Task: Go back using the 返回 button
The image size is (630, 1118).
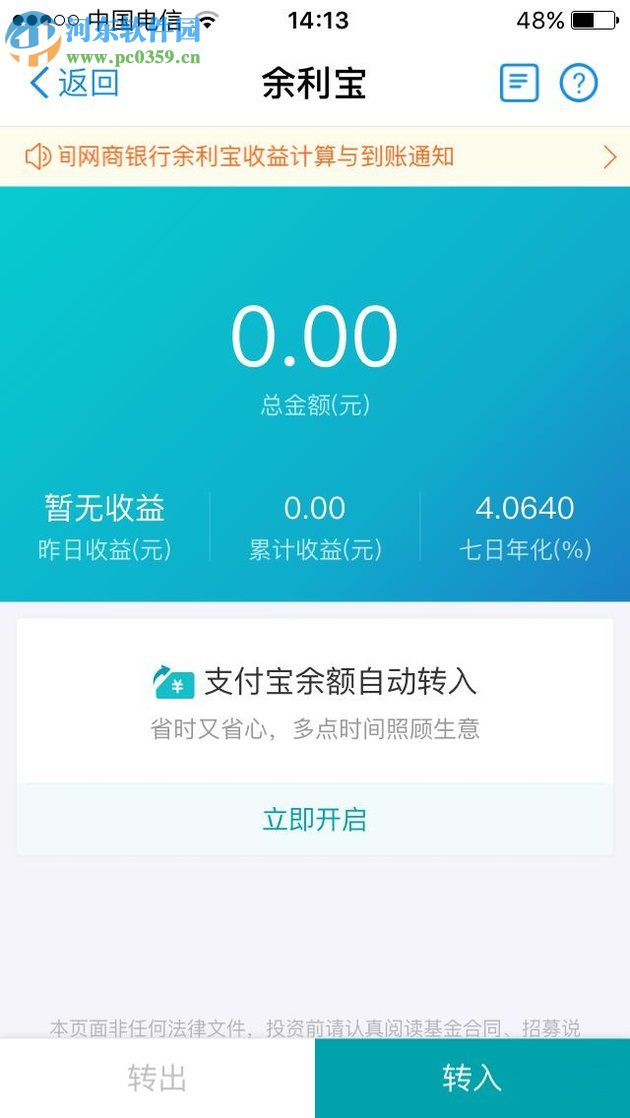Action: (75, 83)
